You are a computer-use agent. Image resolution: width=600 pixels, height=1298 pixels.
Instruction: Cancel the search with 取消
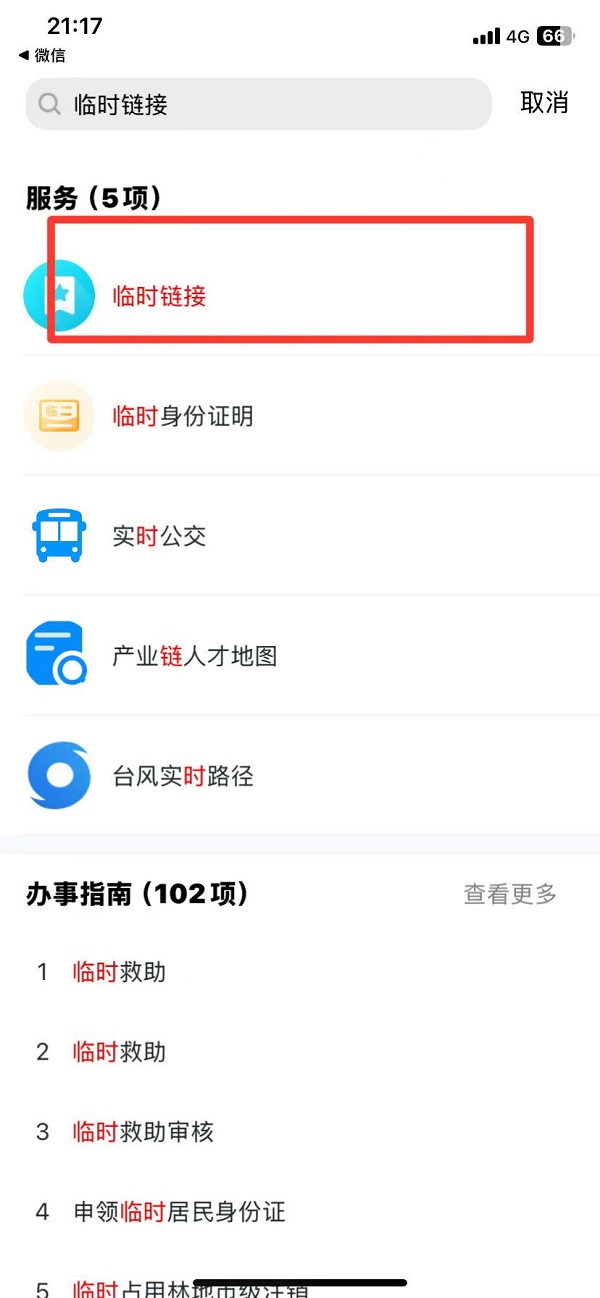544,102
